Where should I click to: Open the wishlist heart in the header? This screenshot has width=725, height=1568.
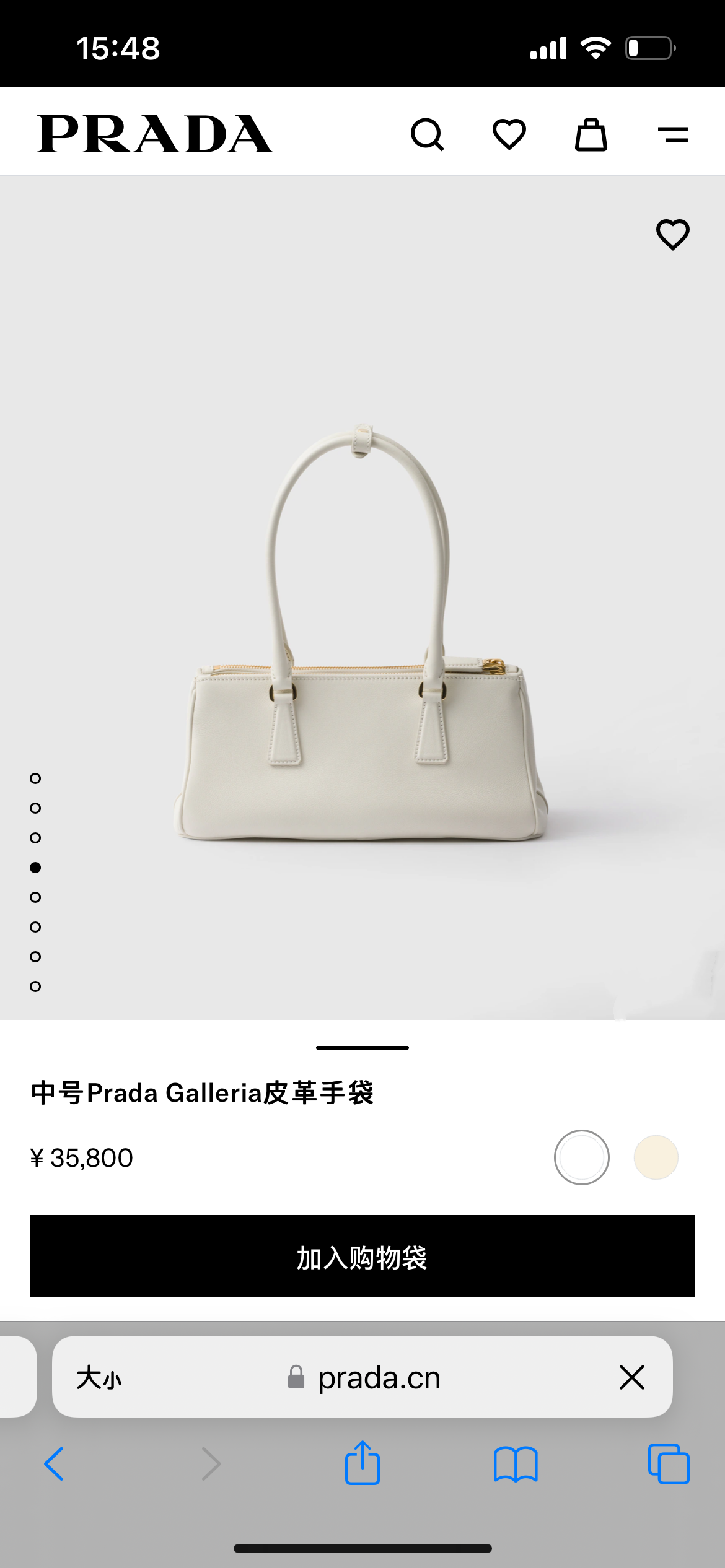[509, 134]
